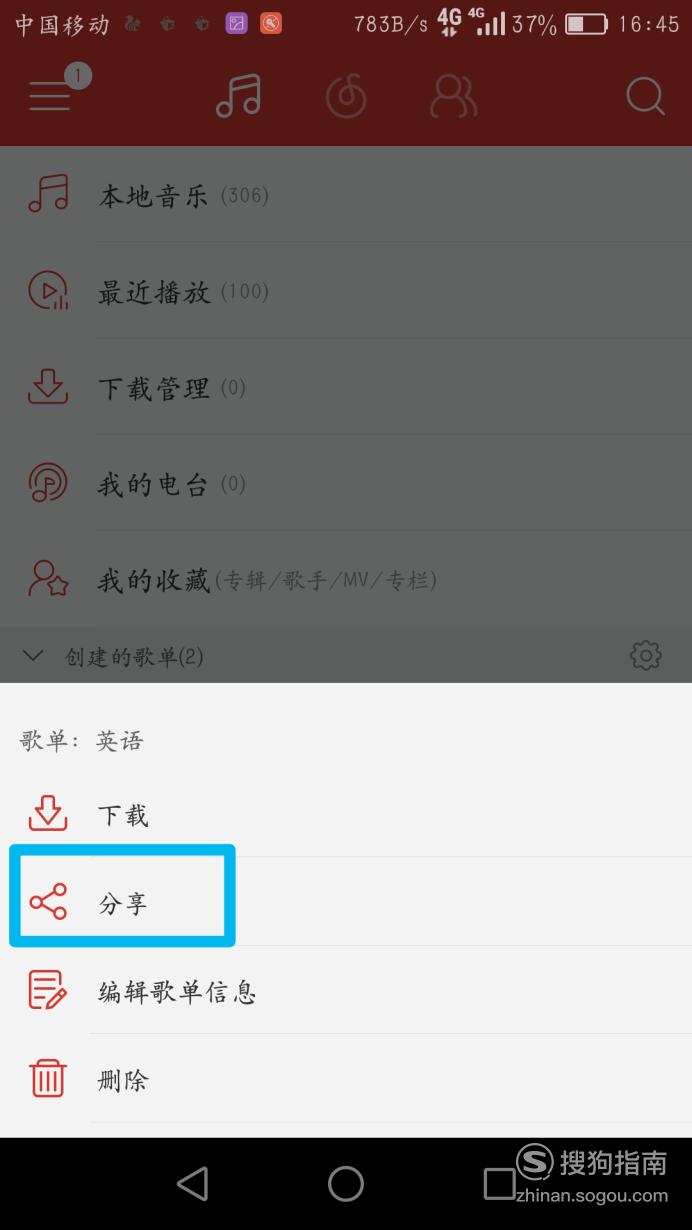Image resolution: width=692 pixels, height=1230 pixels.
Task: Go to the home screen
Action: point(346,1184)
